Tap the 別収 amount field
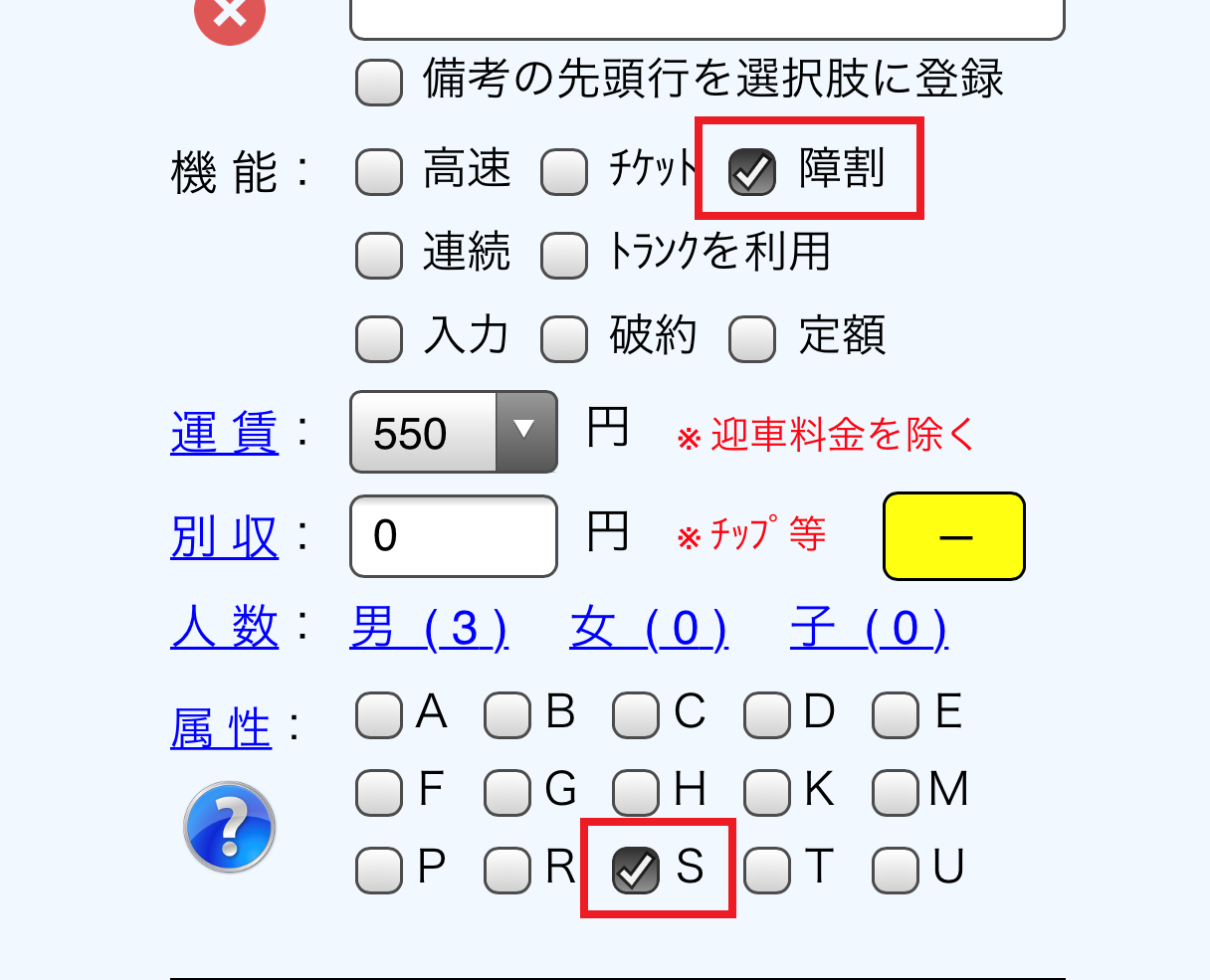 [x=454, y=535]
